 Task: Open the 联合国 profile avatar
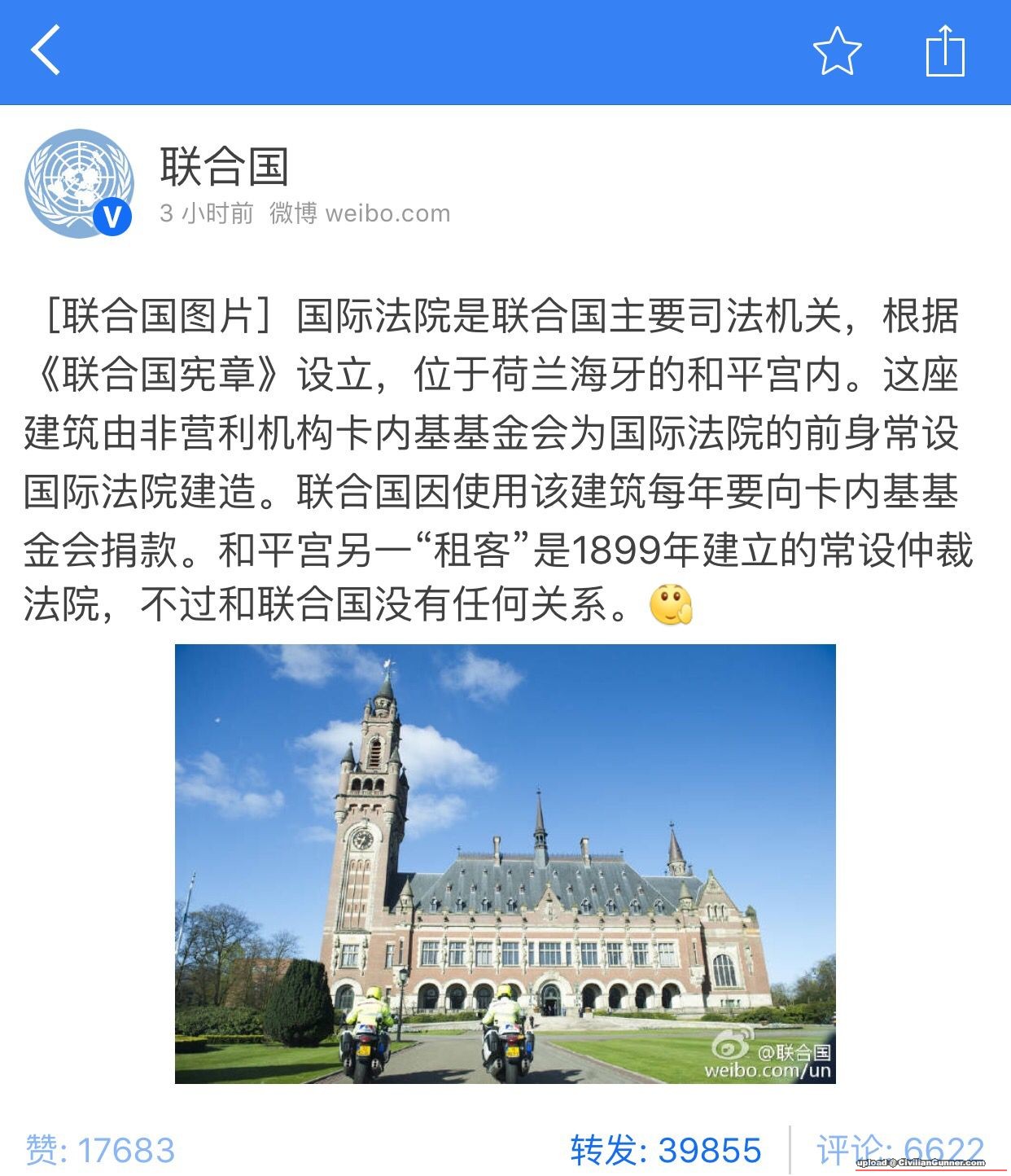79,183
